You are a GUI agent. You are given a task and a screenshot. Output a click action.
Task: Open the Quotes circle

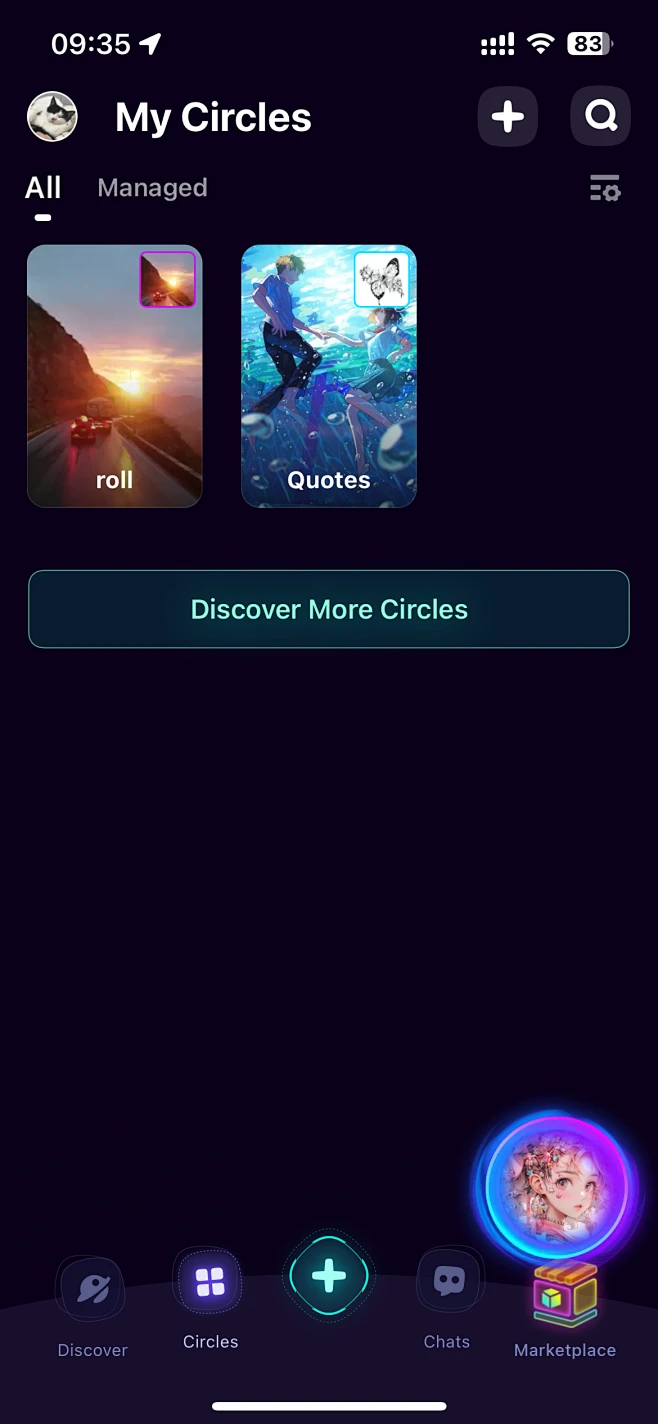329,376
